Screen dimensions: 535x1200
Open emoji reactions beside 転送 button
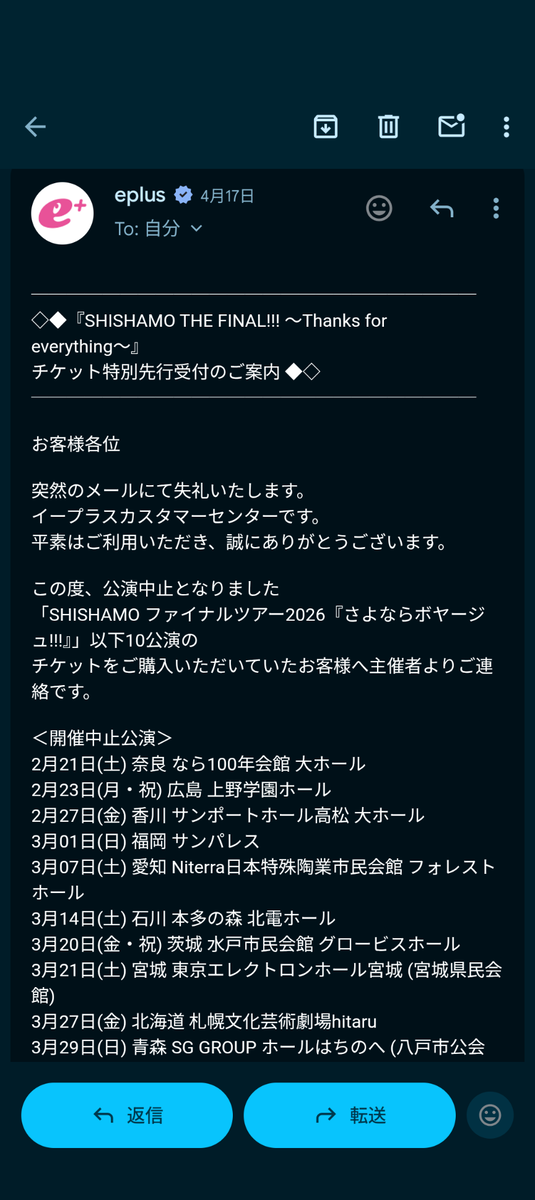tap(490, 1115)
